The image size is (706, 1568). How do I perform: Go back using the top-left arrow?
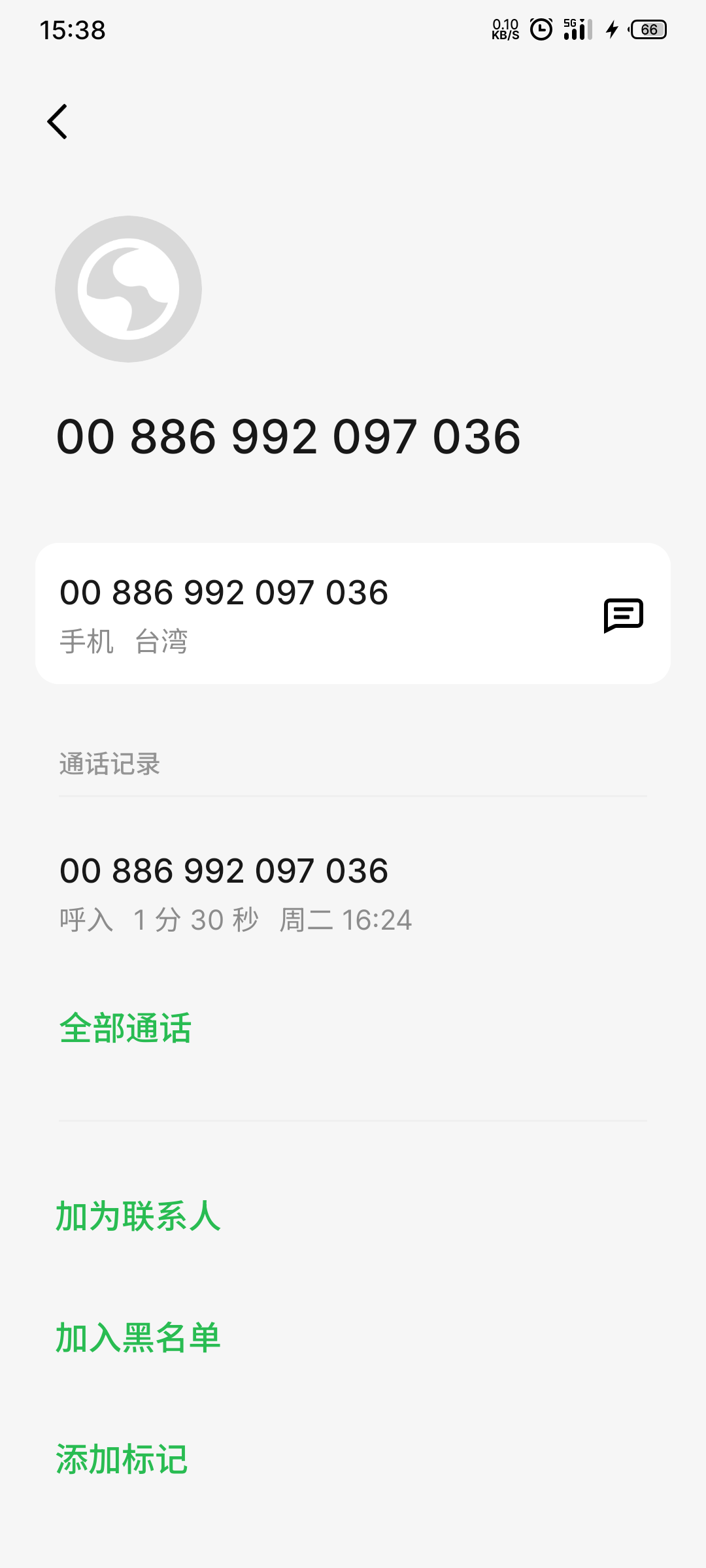pos(58,122)
